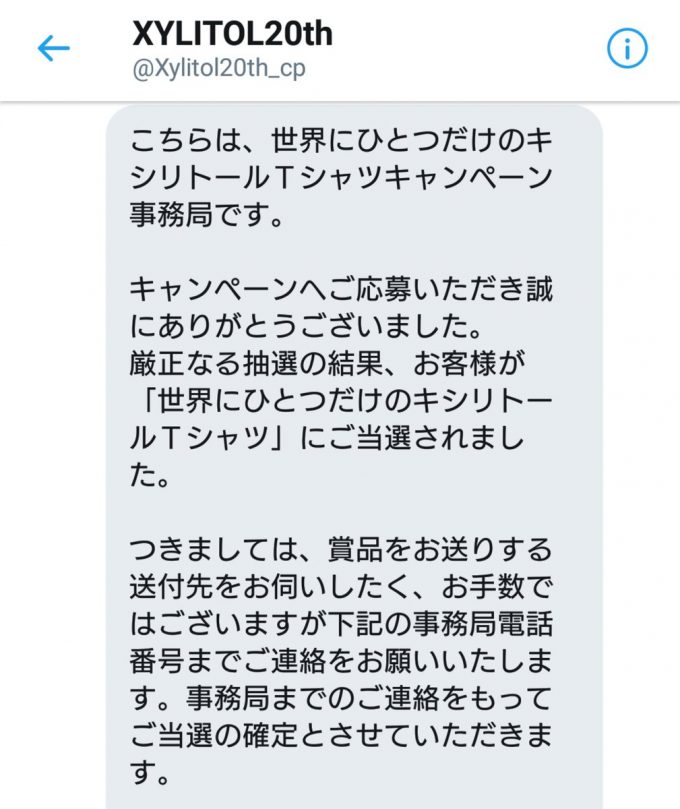Open conversation info for XYLITOL20th
This screenshot has width=680, height=809.
pyautogui.click(x=627, y=49)
